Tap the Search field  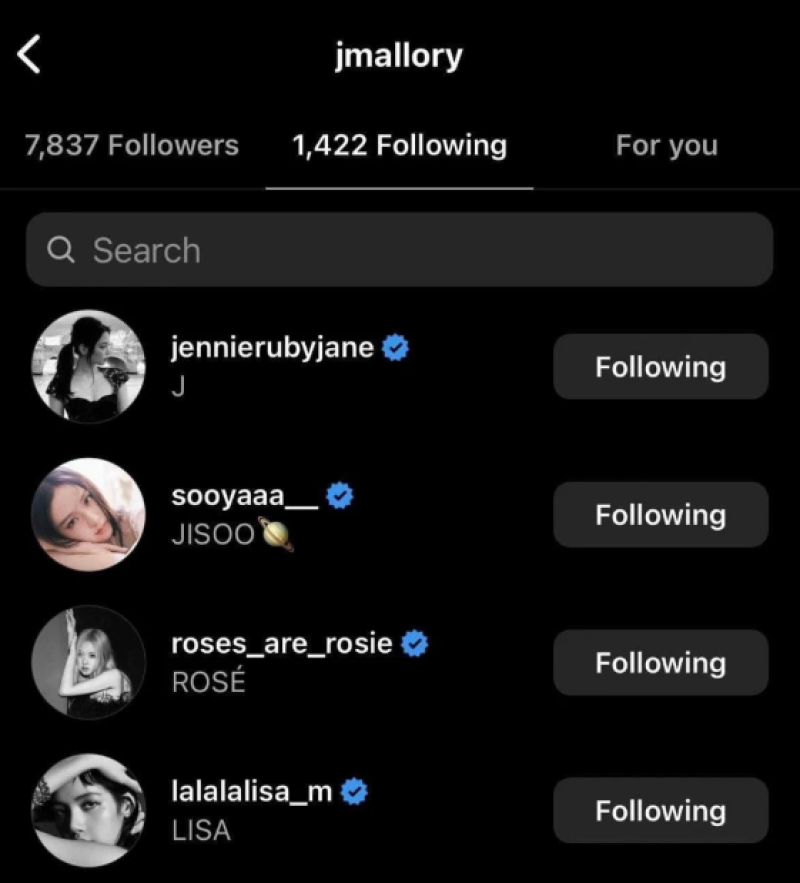399,250
